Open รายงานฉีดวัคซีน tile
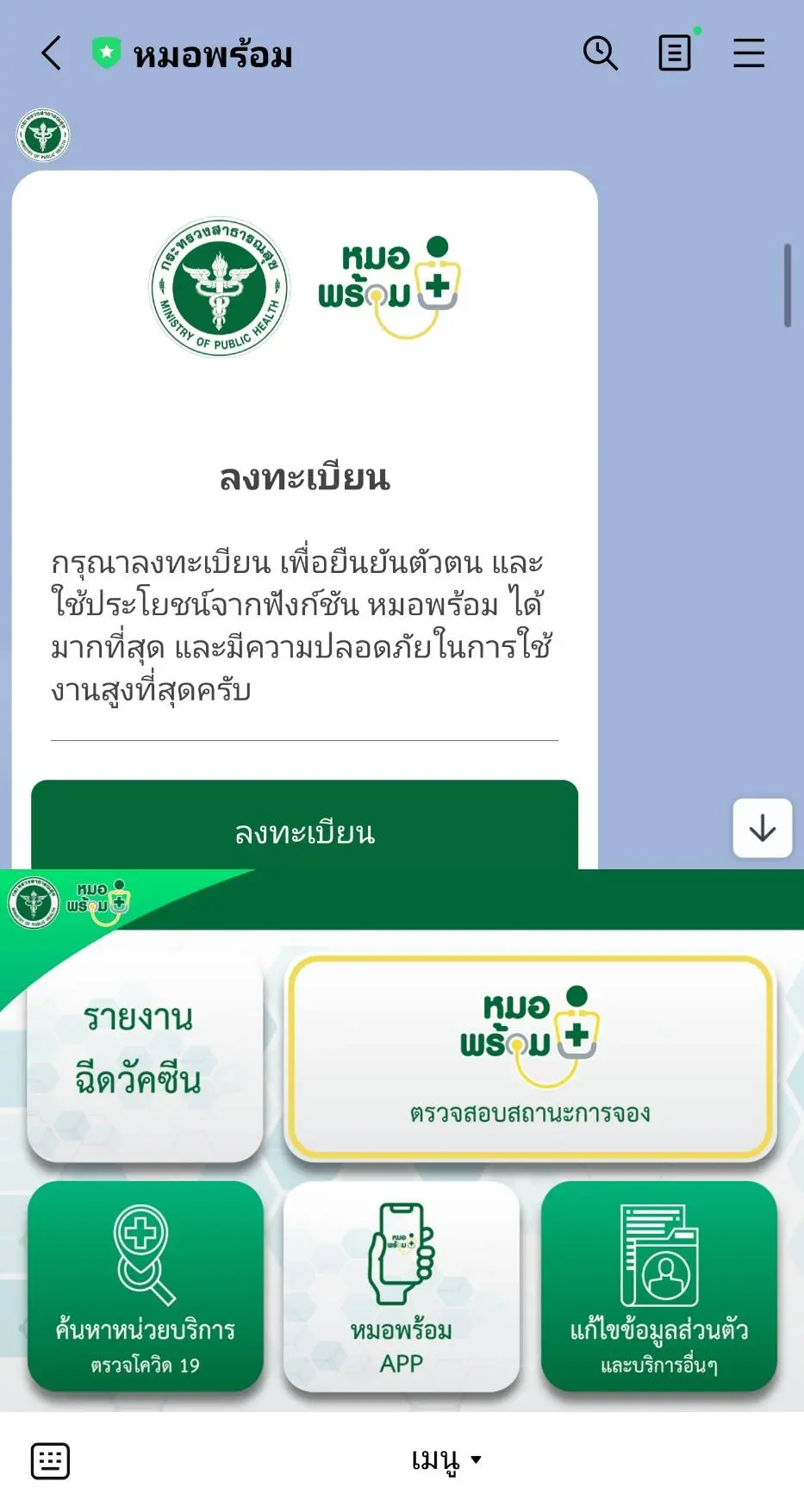Screen dimensions: 804x1512 pos(144,1055)
